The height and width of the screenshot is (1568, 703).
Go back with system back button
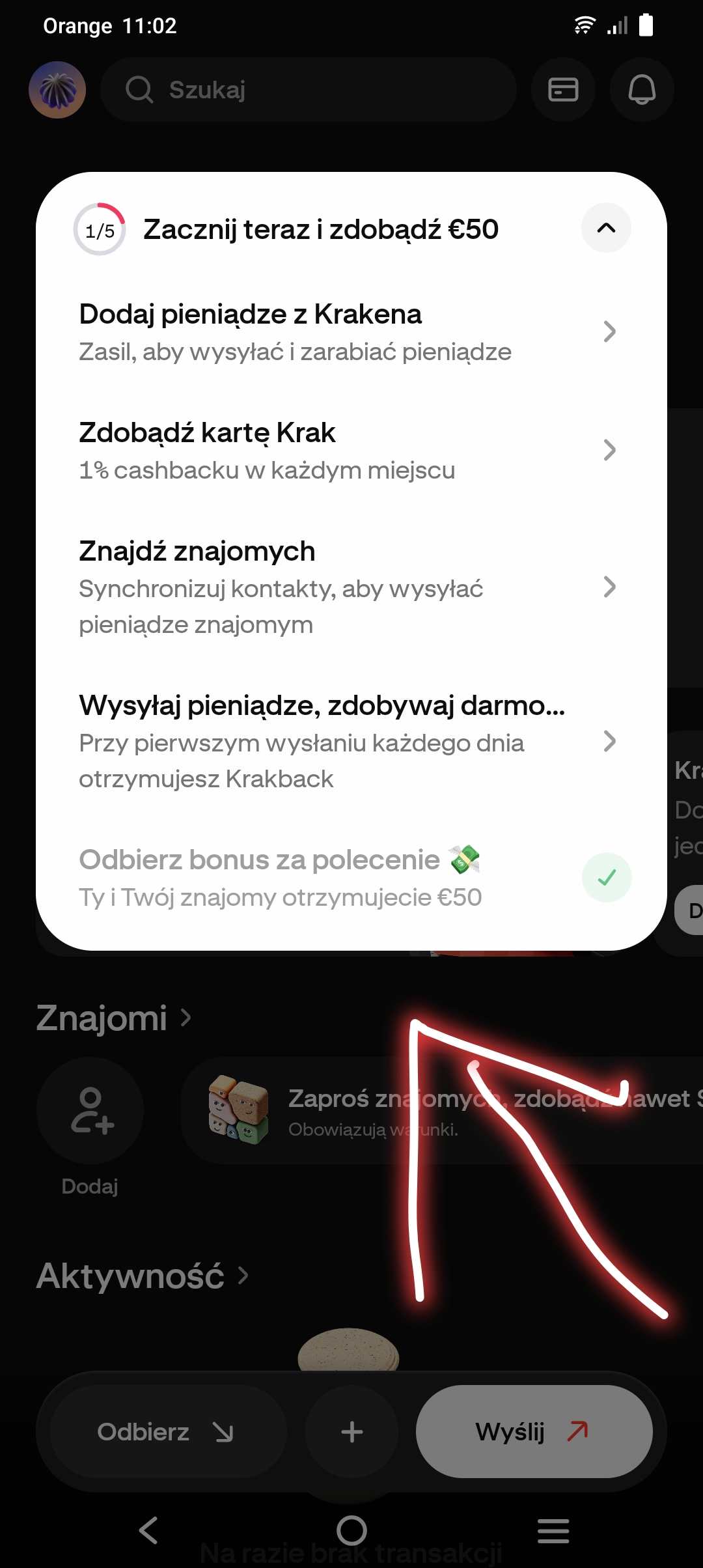[149, 1530]
